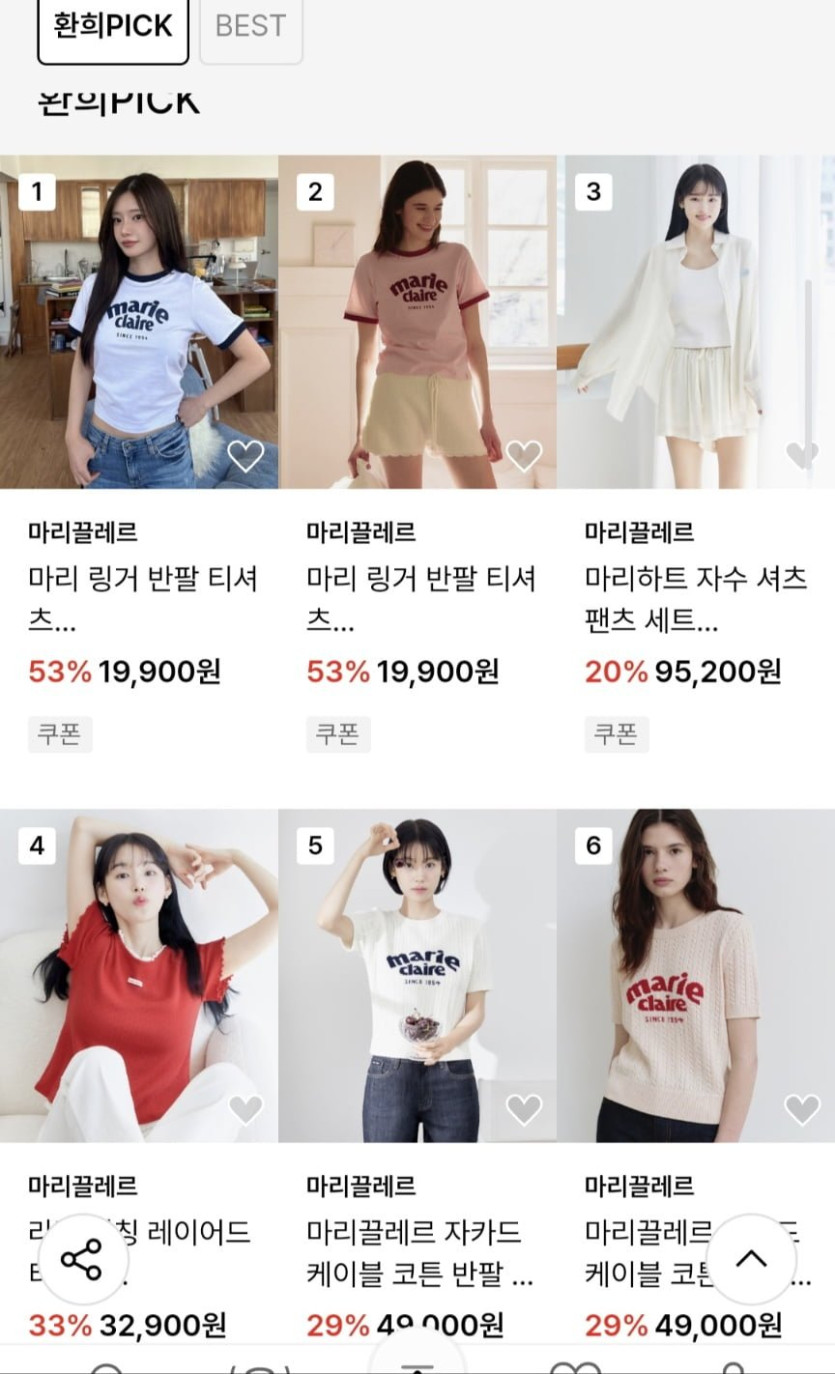Jump back to top with arrow button
Viewport: 835px width, 1374px height.
[x=751, y=1259]
